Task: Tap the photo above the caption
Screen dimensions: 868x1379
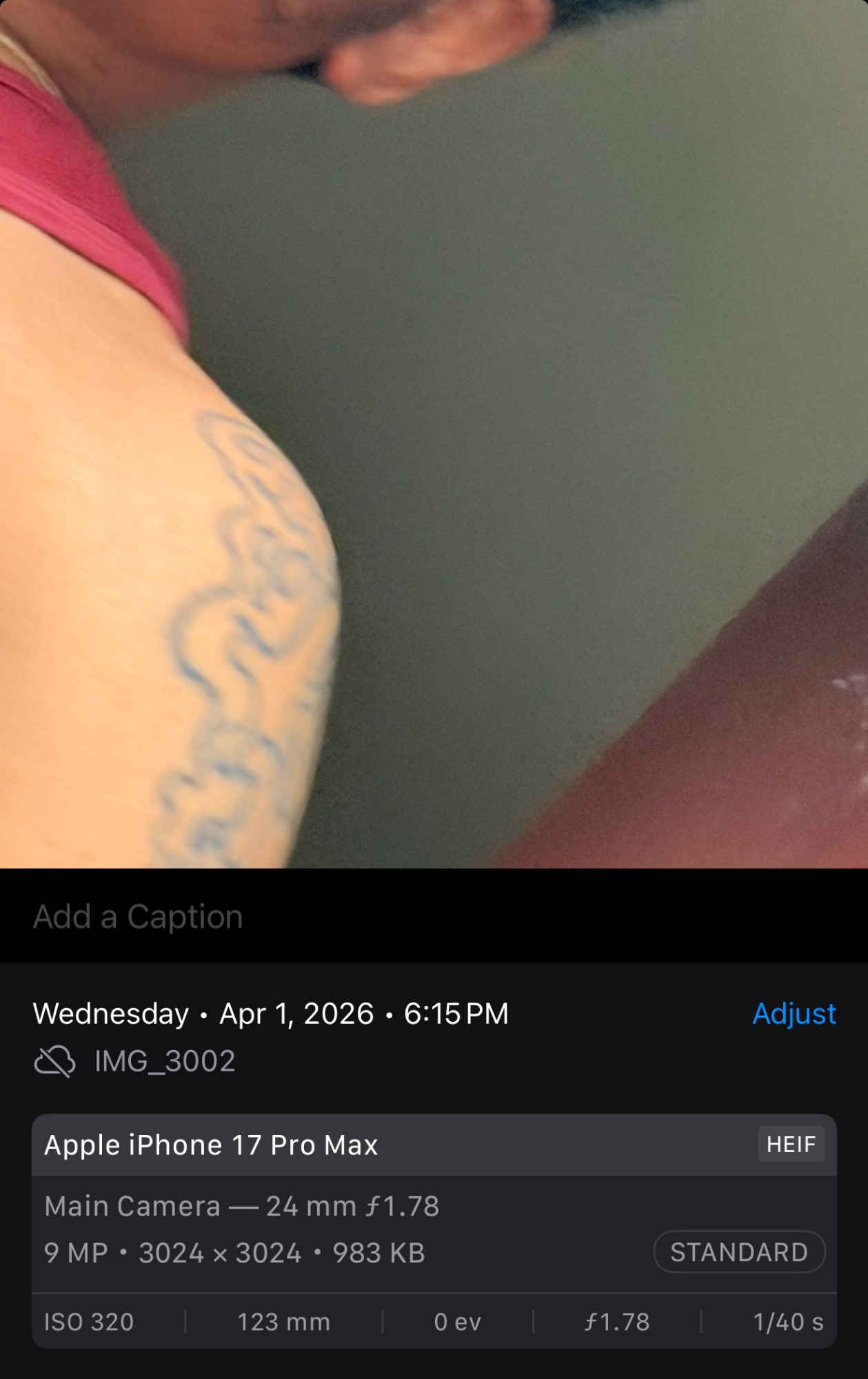Action: pos(434,434)
